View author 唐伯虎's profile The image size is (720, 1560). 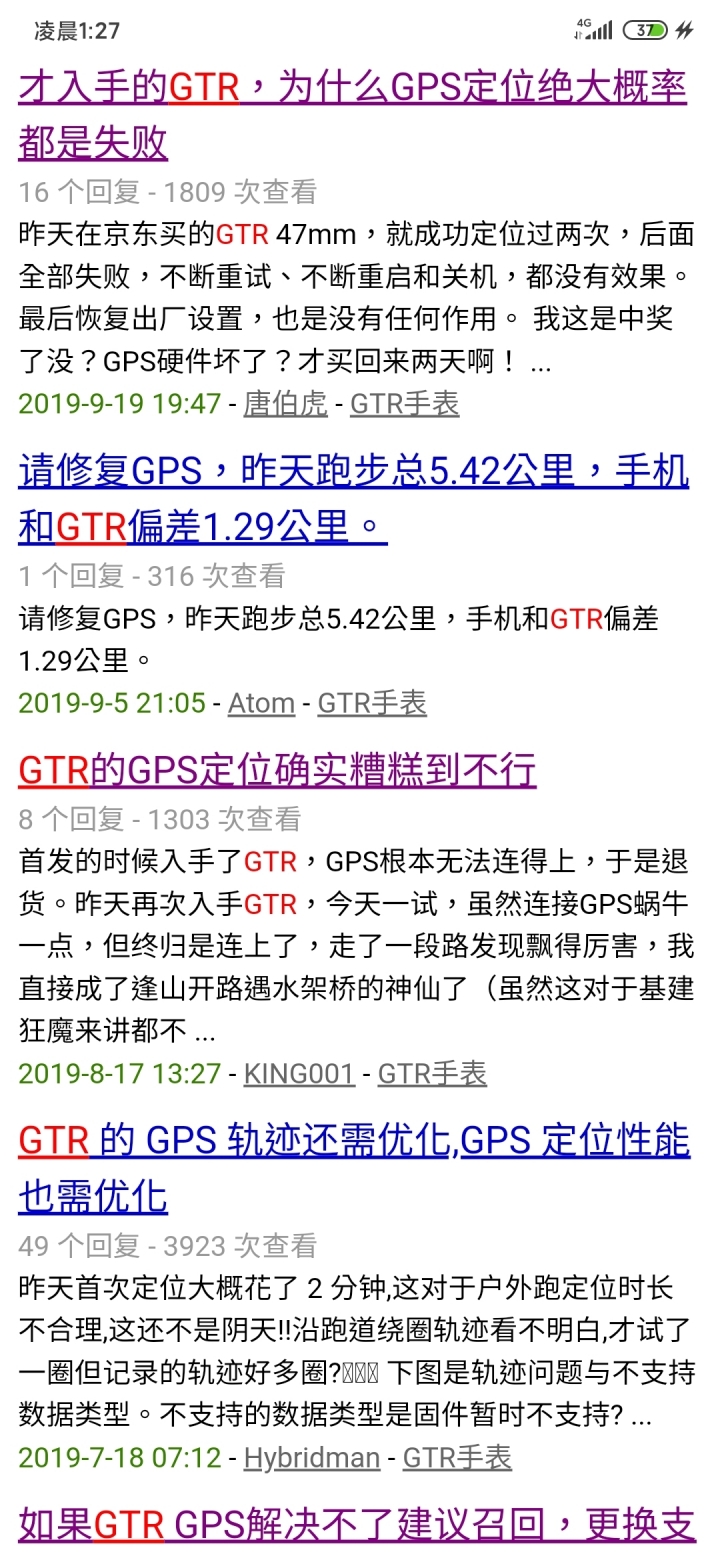[285, 404]
